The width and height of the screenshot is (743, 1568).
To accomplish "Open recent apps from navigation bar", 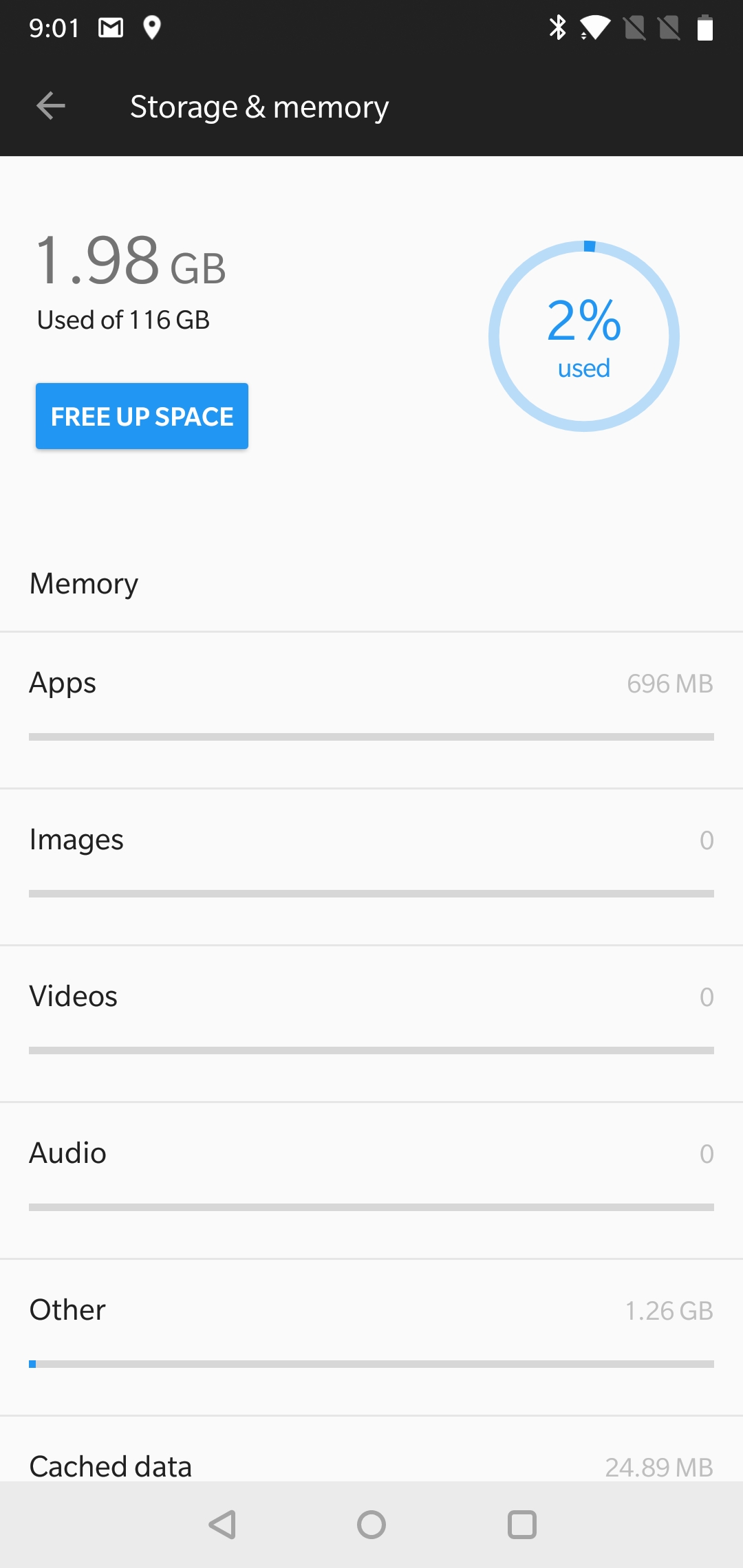I will 521,1525.
